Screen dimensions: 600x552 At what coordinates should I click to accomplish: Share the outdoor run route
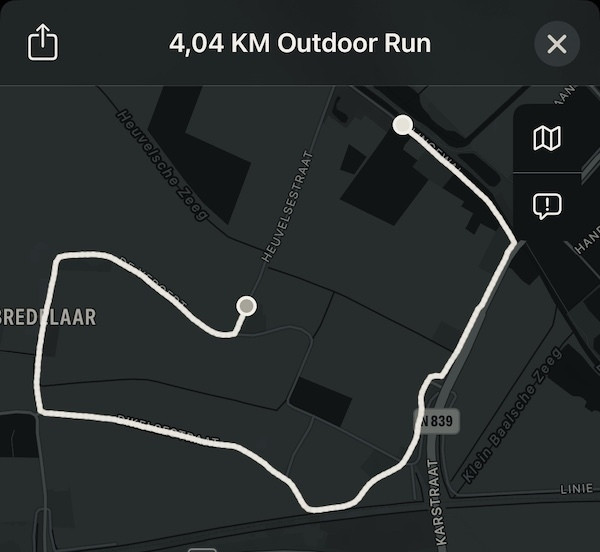pos(43,44)
